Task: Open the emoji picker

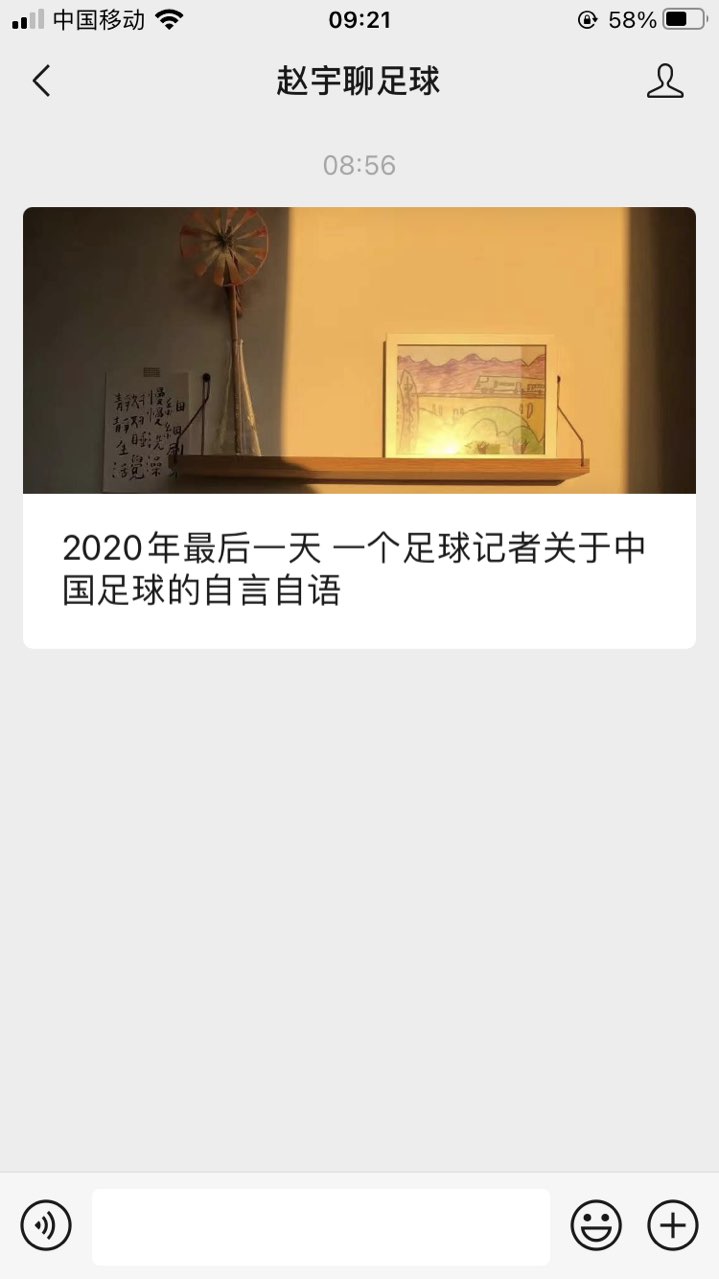Action: coord(596,1224)
